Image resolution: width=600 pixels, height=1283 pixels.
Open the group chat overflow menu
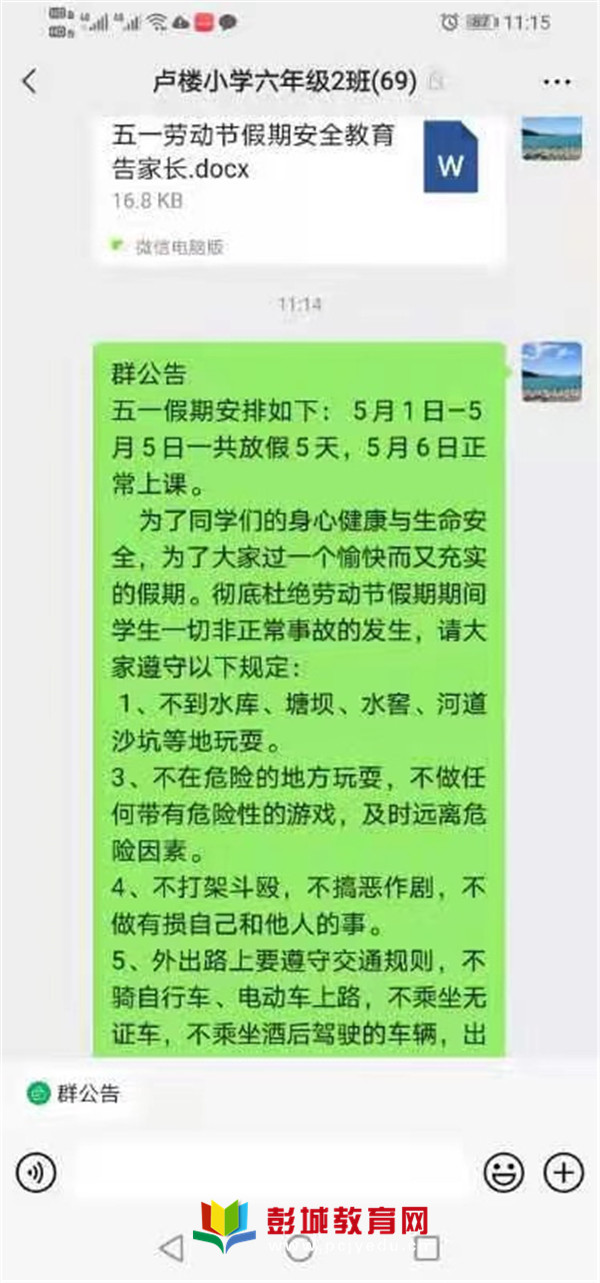click(557, 82)
